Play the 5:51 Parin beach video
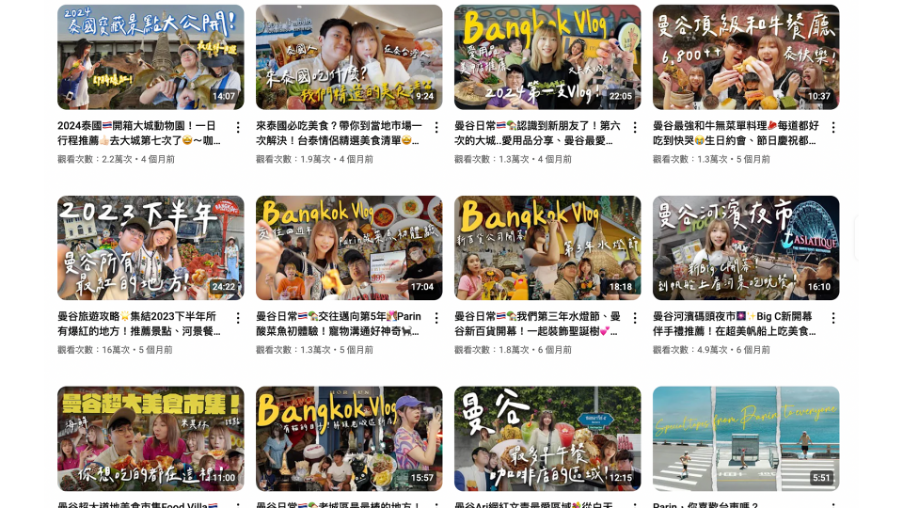The height and width of the screenshot is (508, 904). 746,438
